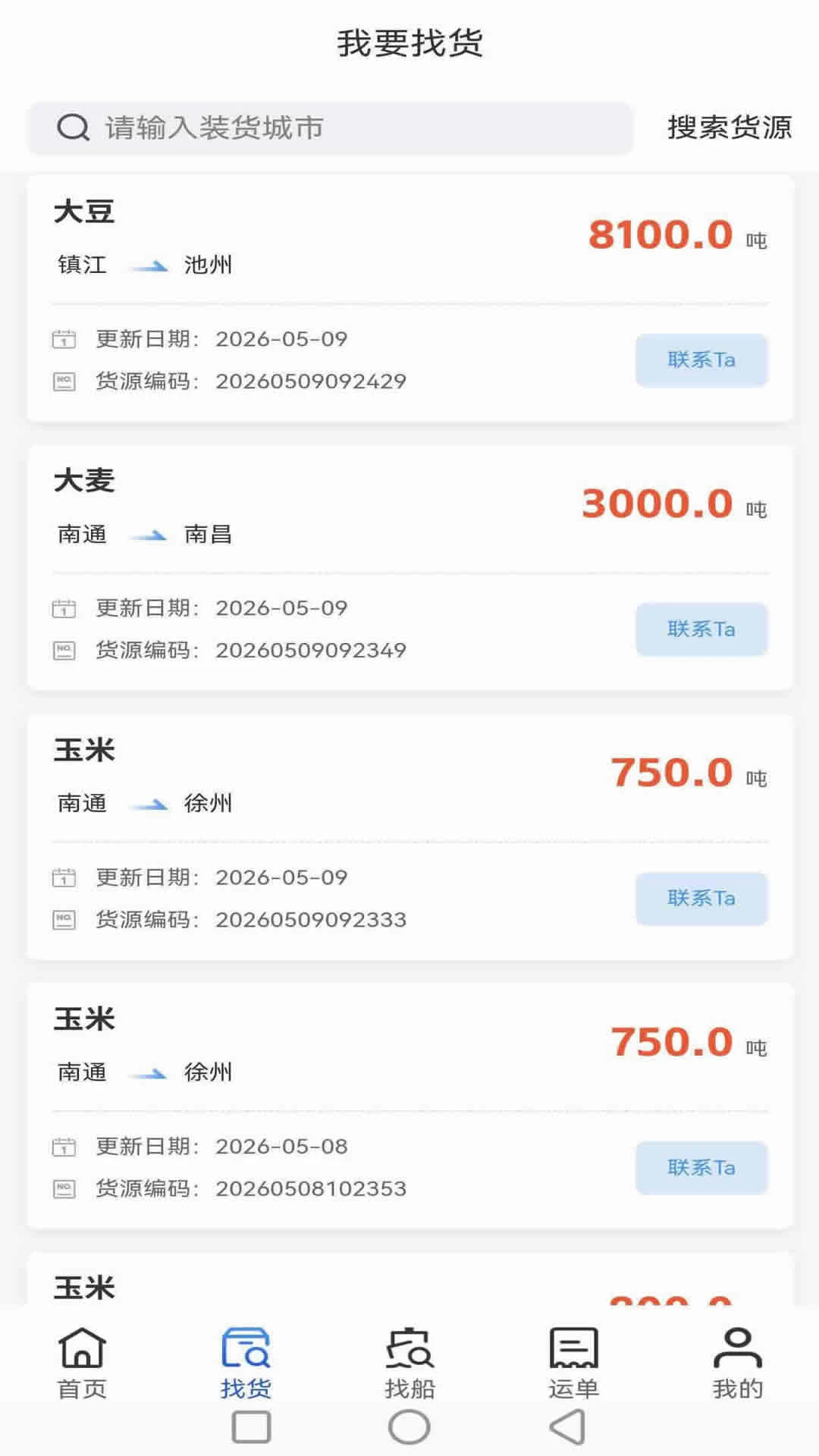
Task: Contact the owner of 大豆 镇江 to 池州 cargo
Action: click(701, 360)
